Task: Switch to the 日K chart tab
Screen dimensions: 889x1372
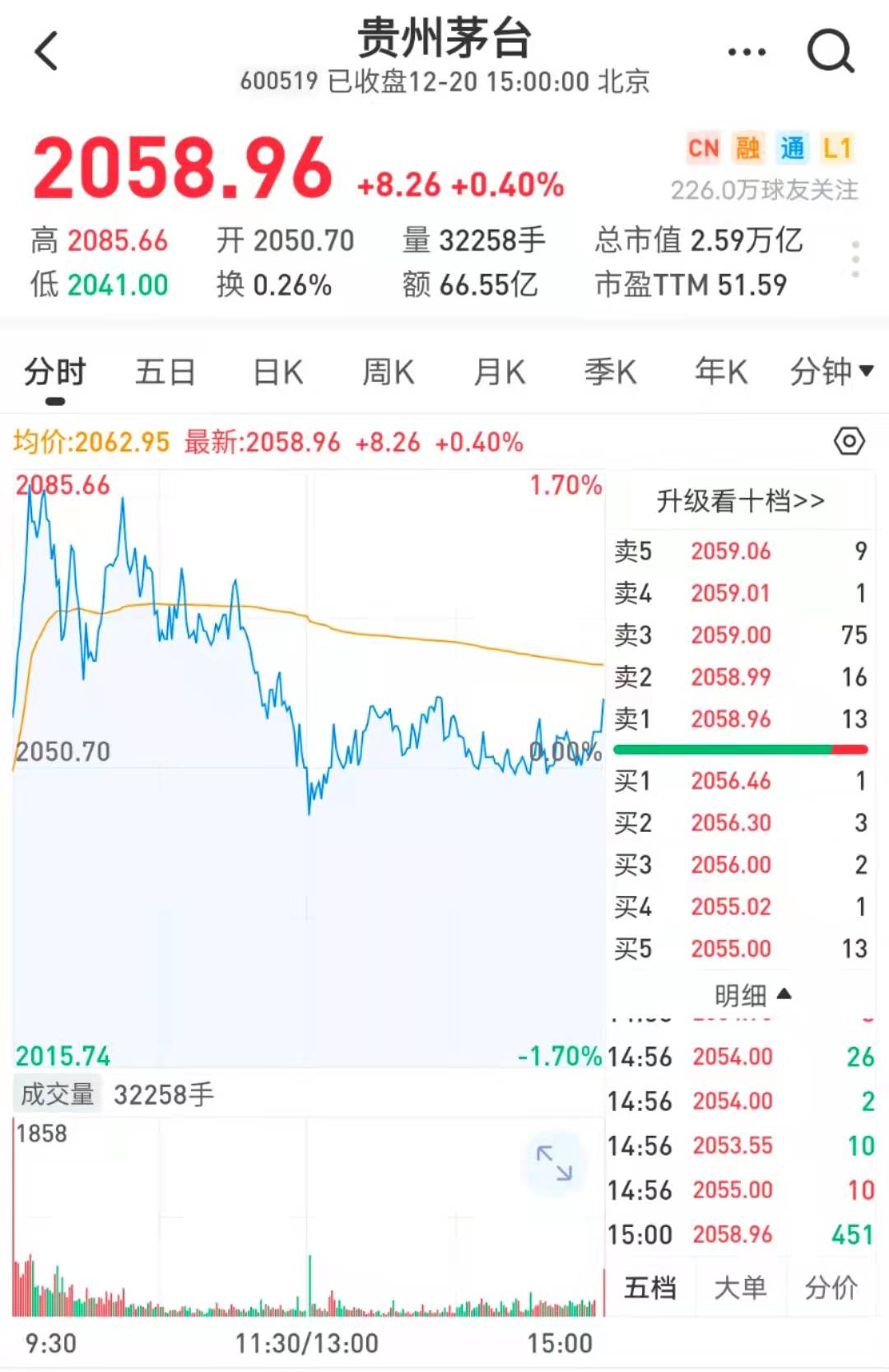Action: [277, 372]
